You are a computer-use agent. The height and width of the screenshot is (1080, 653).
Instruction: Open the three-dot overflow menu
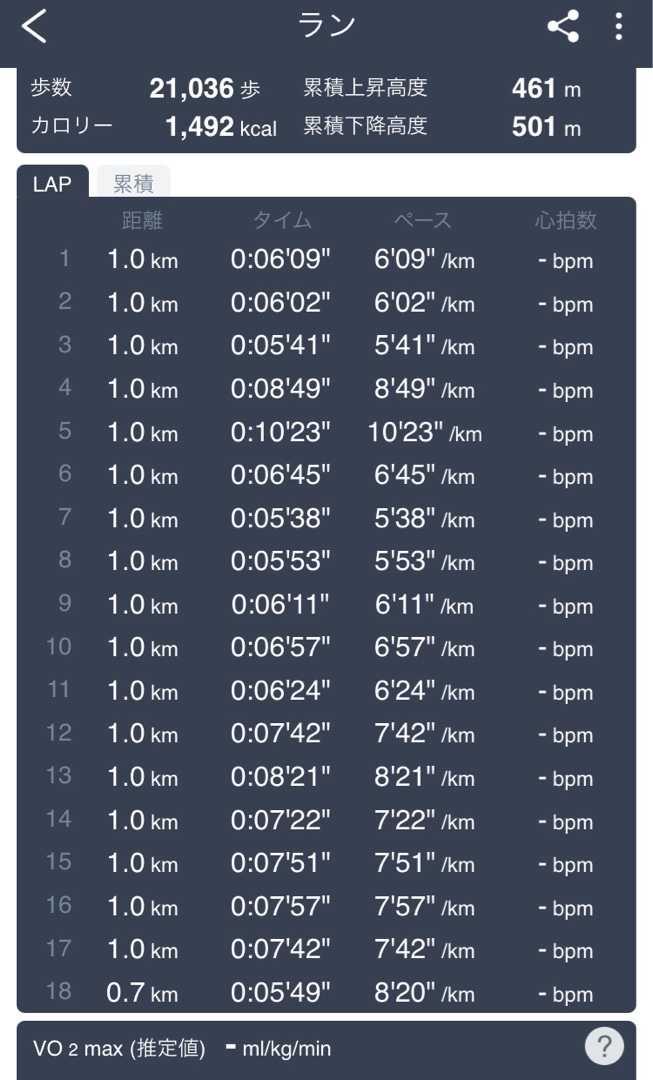point(619,27)
